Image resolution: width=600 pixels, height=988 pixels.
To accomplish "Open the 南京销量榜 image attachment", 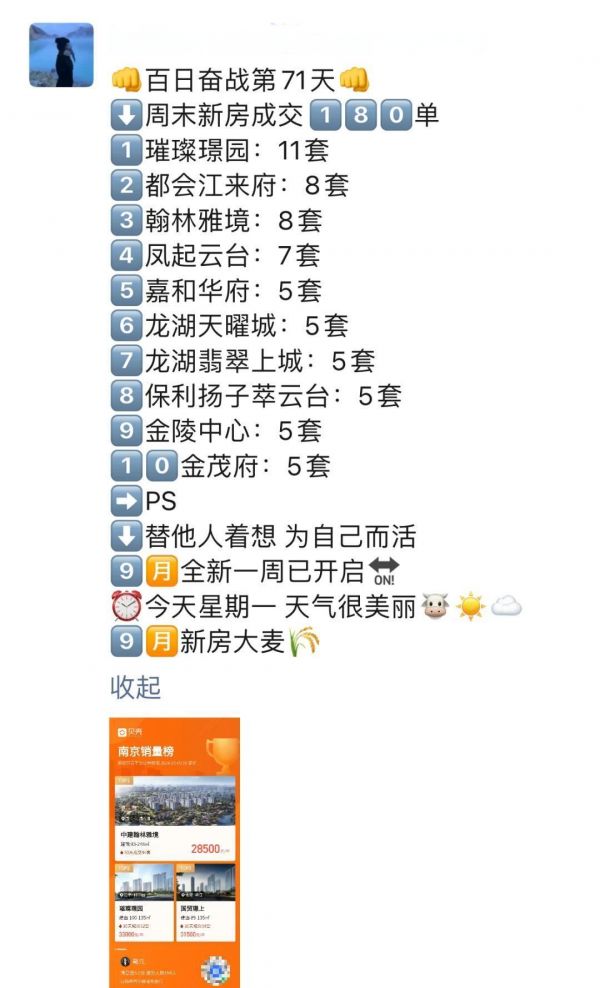I will click(x=175, y=852).
